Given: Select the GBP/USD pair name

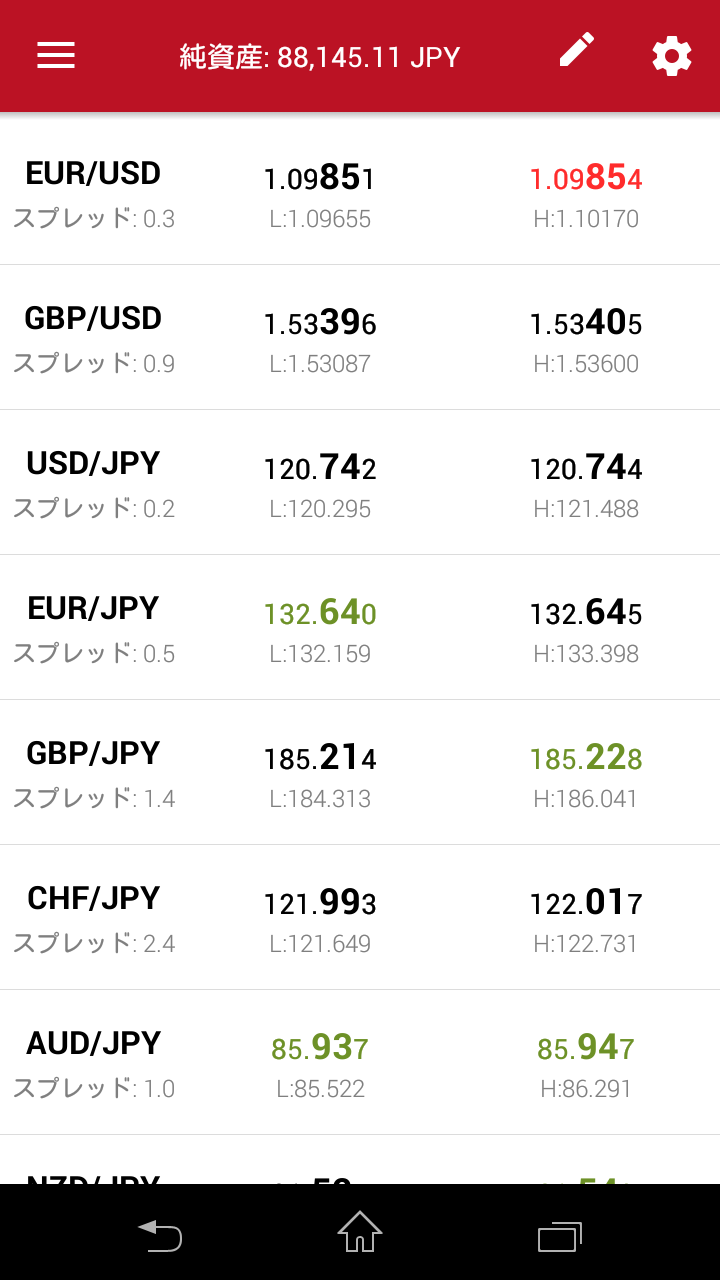Looking at the screenshot, I should click(x=93, y=319).
